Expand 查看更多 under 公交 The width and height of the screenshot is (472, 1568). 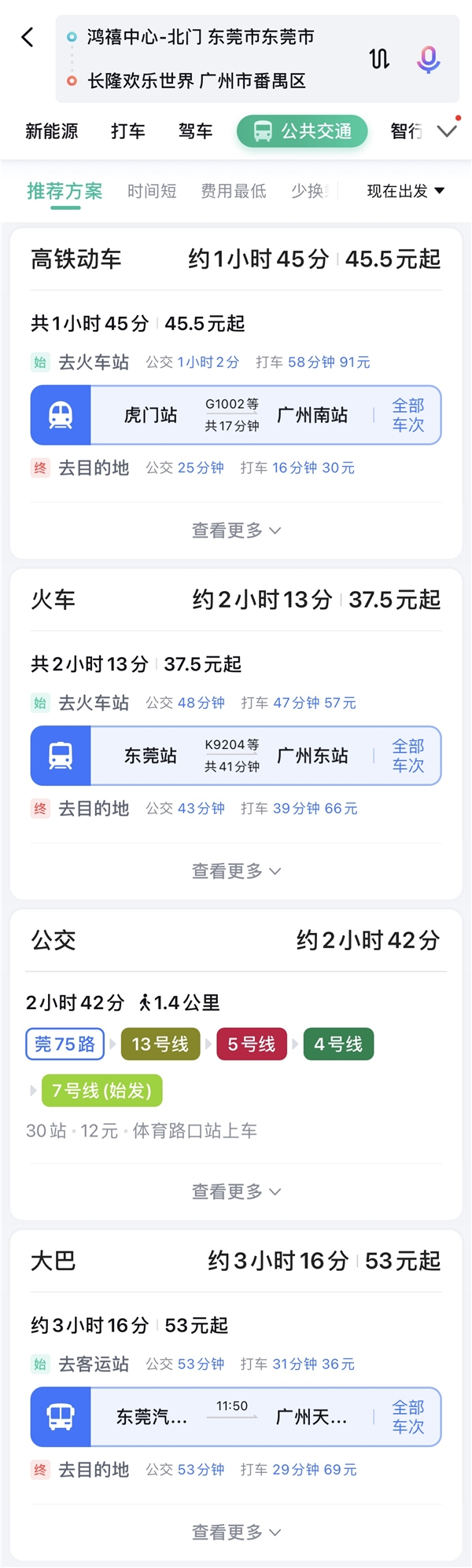236,1192
